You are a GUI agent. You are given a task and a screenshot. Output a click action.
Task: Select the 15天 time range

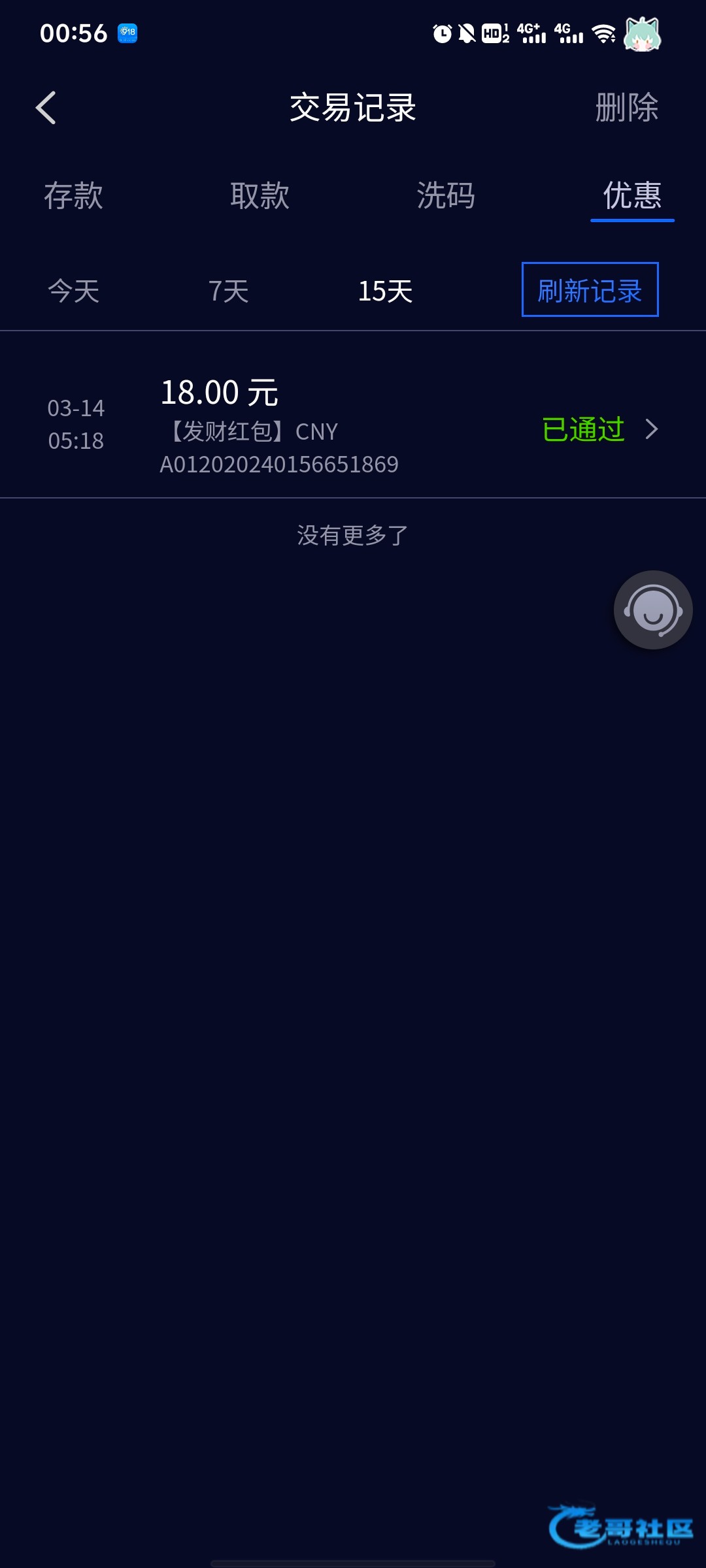[x=385, y=291]
